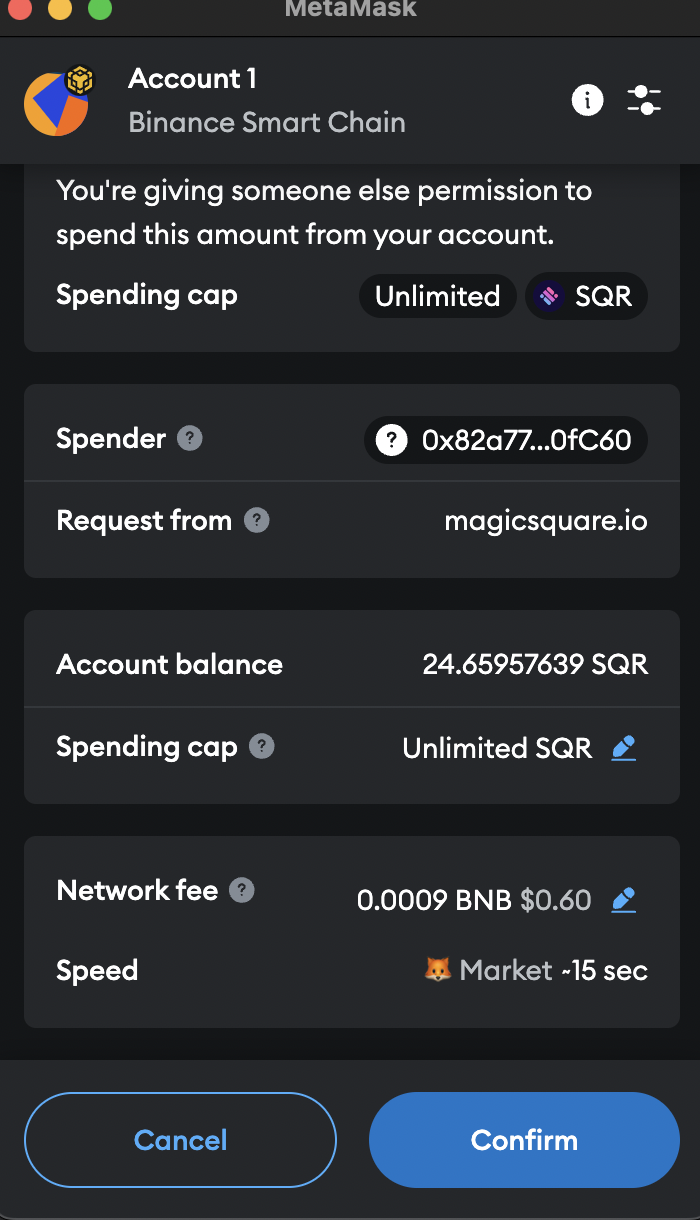The width and height of the screenshot is (700, 1220).
Task: Edit the network fee
Action: 624,899
